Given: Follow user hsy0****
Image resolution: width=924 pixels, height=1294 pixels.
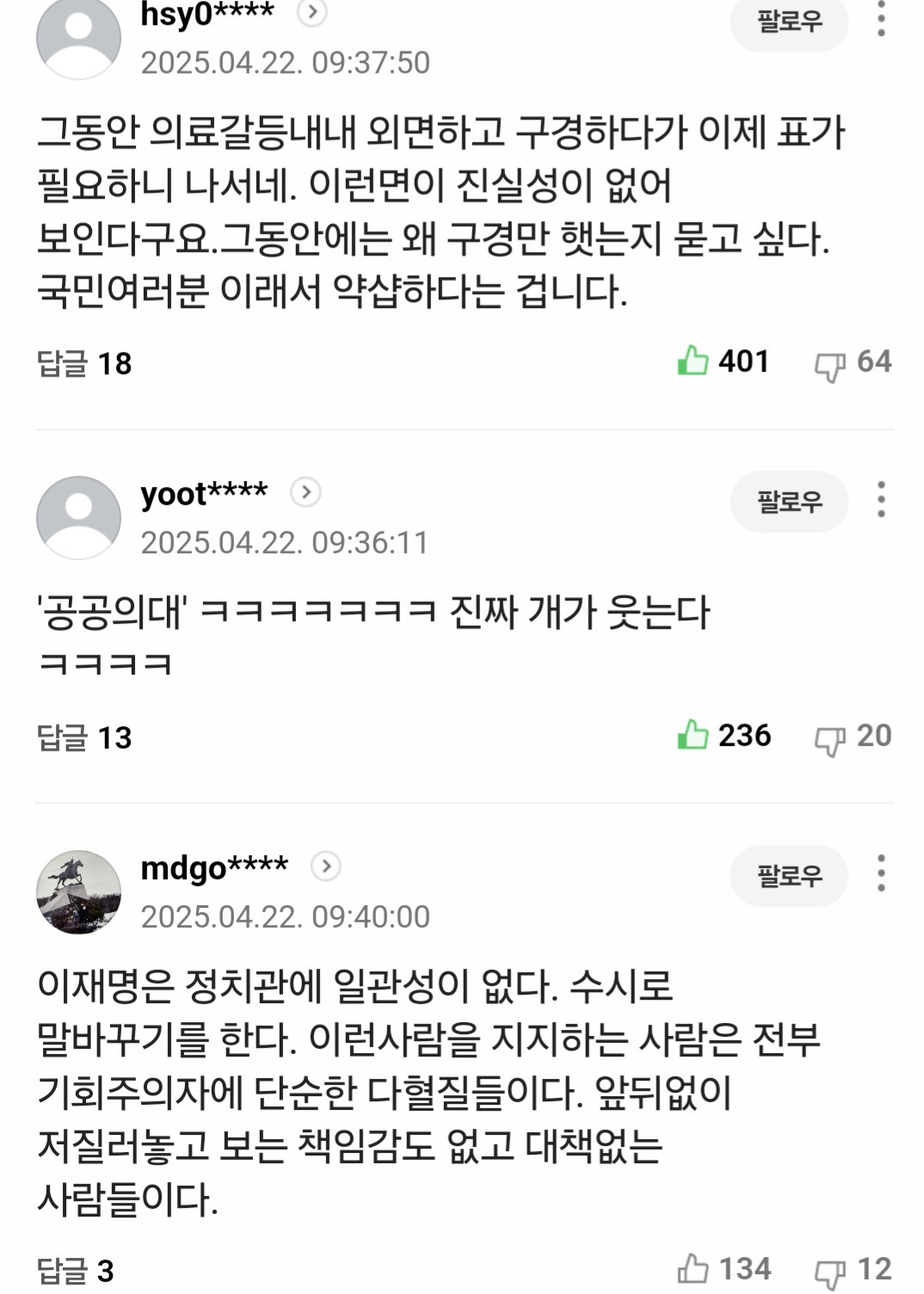Looking at the screenshot, I should coord(789,21).
